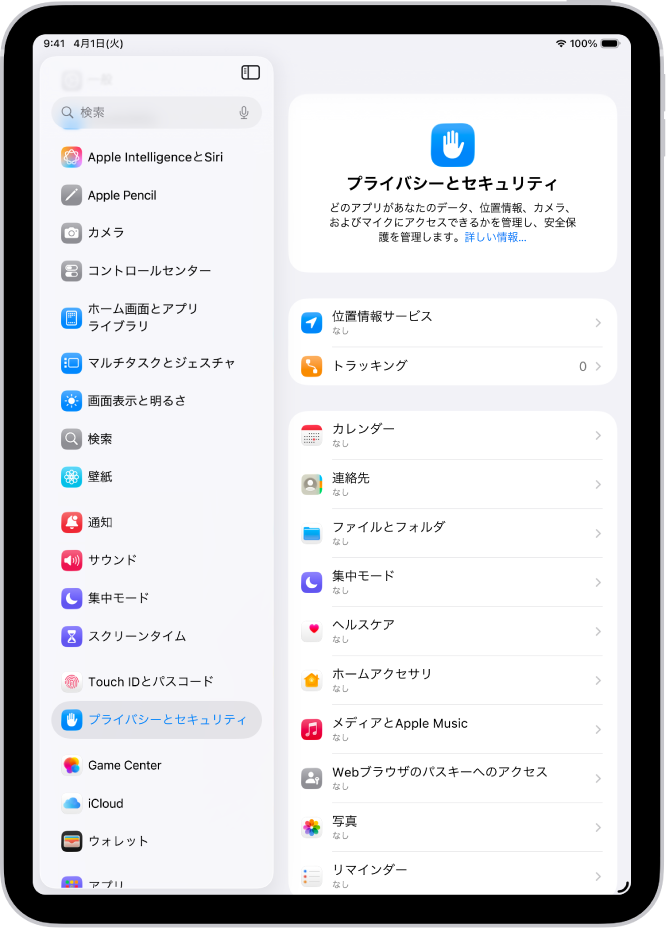Viewport: 668px width, 931px height.
Task: Tap the microphone icon in the search field
Action: pyautogui.click(x=244, y=113)
